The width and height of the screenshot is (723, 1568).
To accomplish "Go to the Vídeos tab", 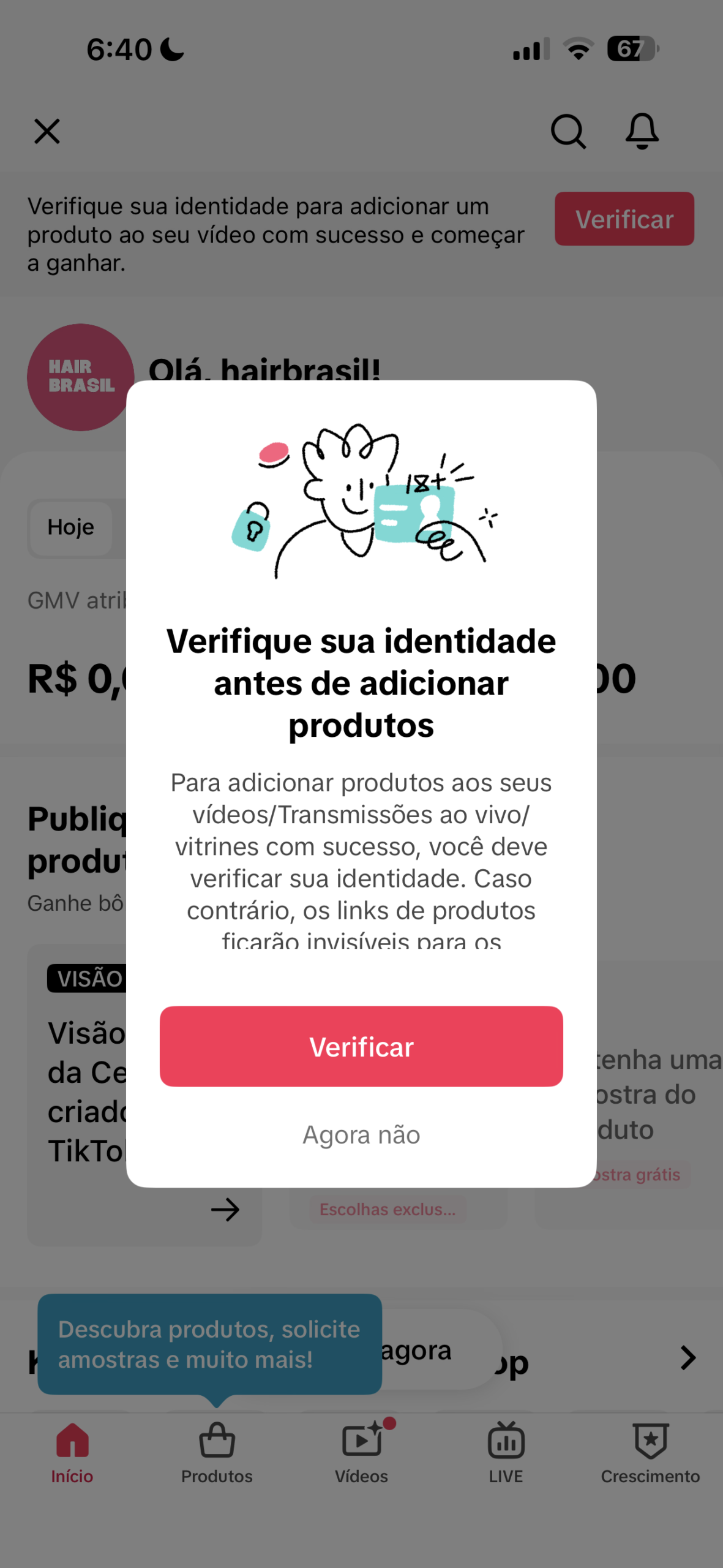I will pyautogui.click(x=361, y=1453).
